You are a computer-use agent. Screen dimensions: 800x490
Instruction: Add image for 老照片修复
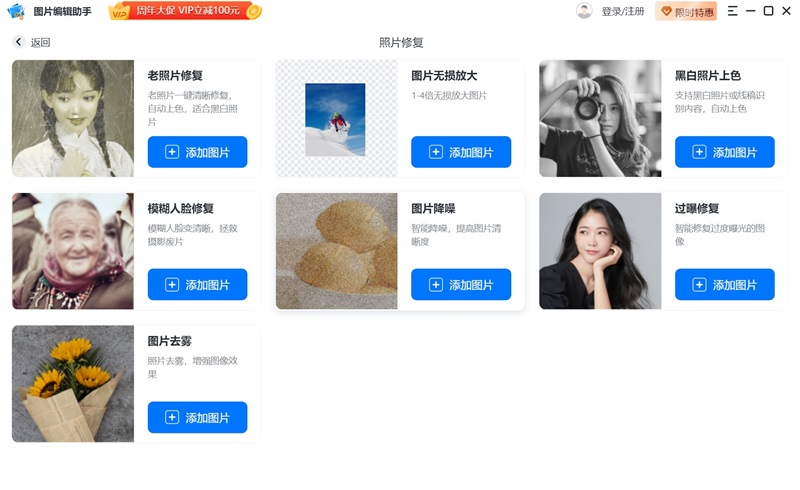point(197,152)
